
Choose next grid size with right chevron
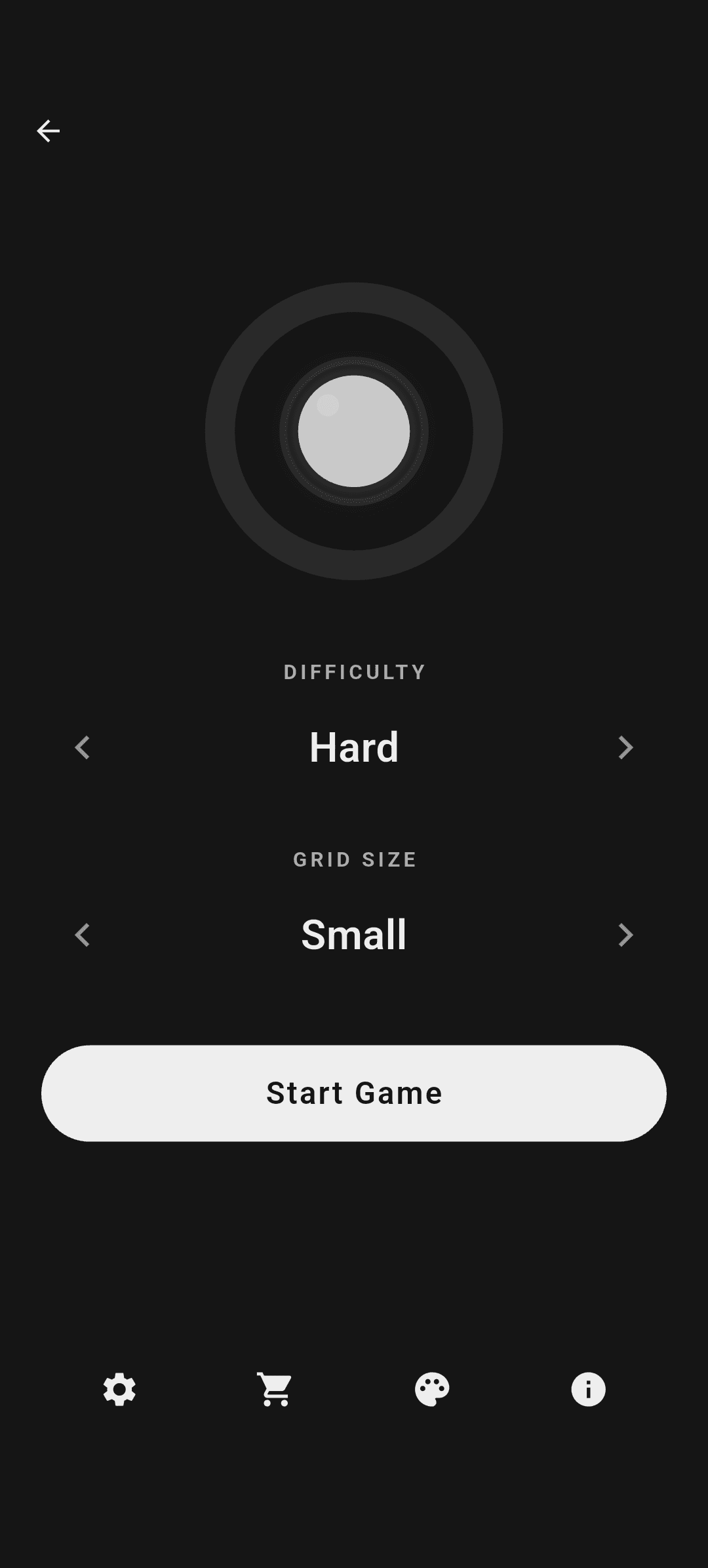(625, 935)
